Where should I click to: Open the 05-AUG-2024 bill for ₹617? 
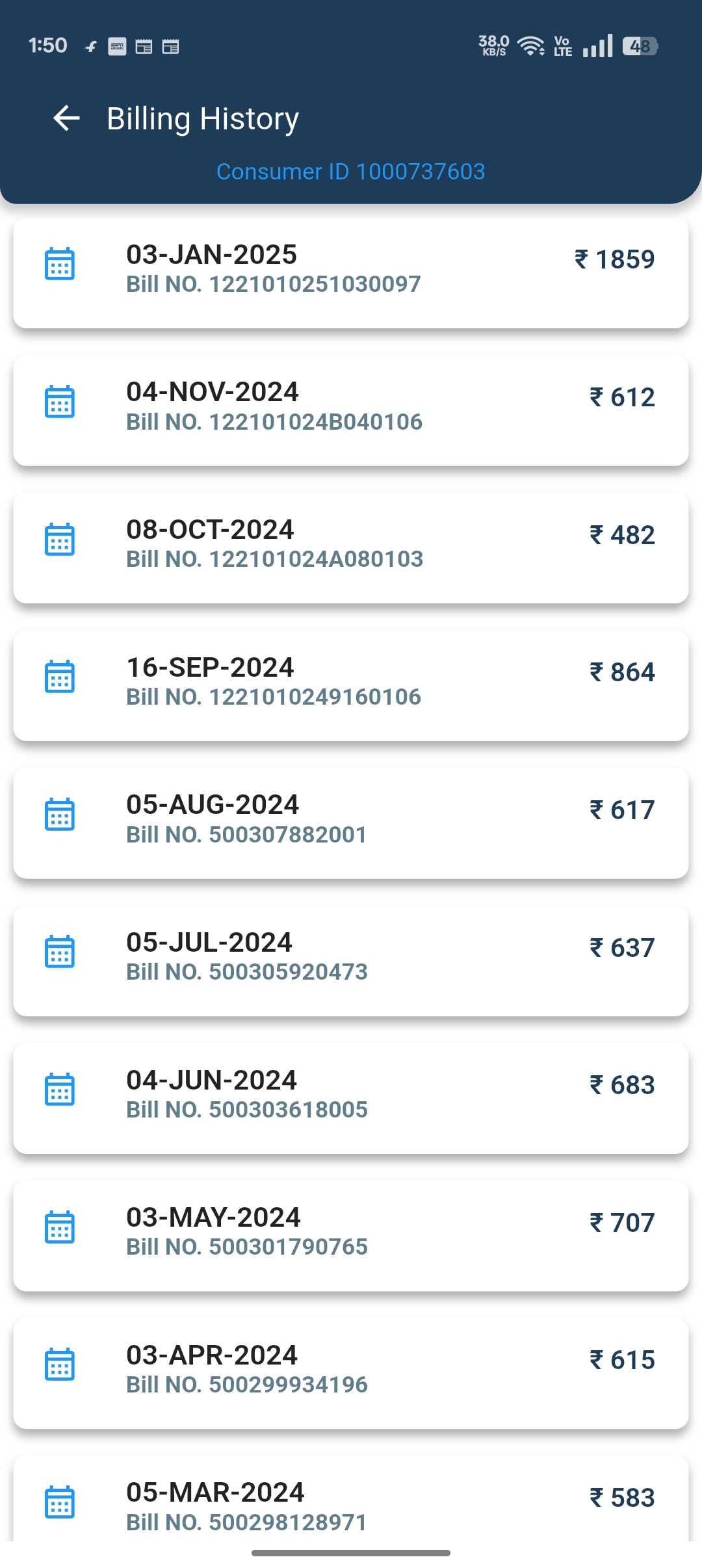click(351, 823)
